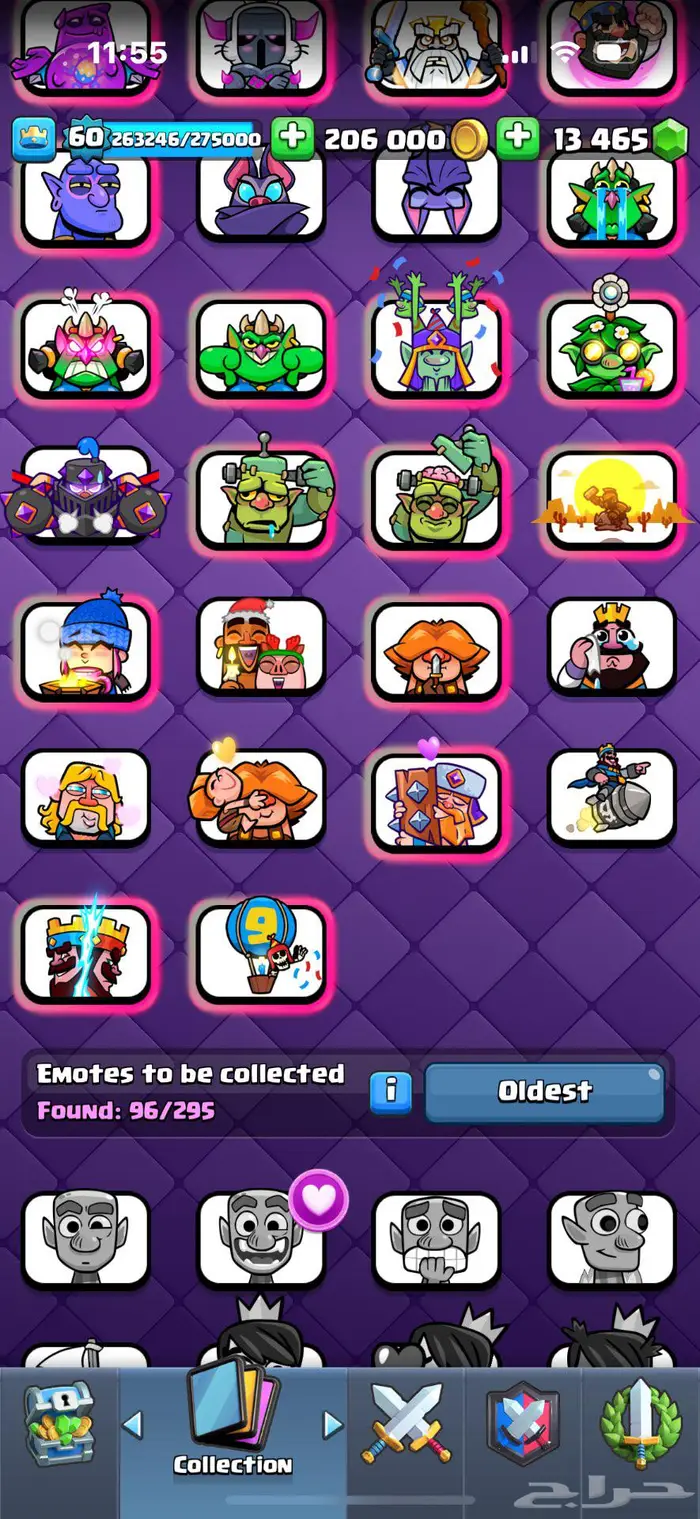Screen dimensions: 700x1519
Task: Add more gold with the plus button
Action: click(293, 138)
